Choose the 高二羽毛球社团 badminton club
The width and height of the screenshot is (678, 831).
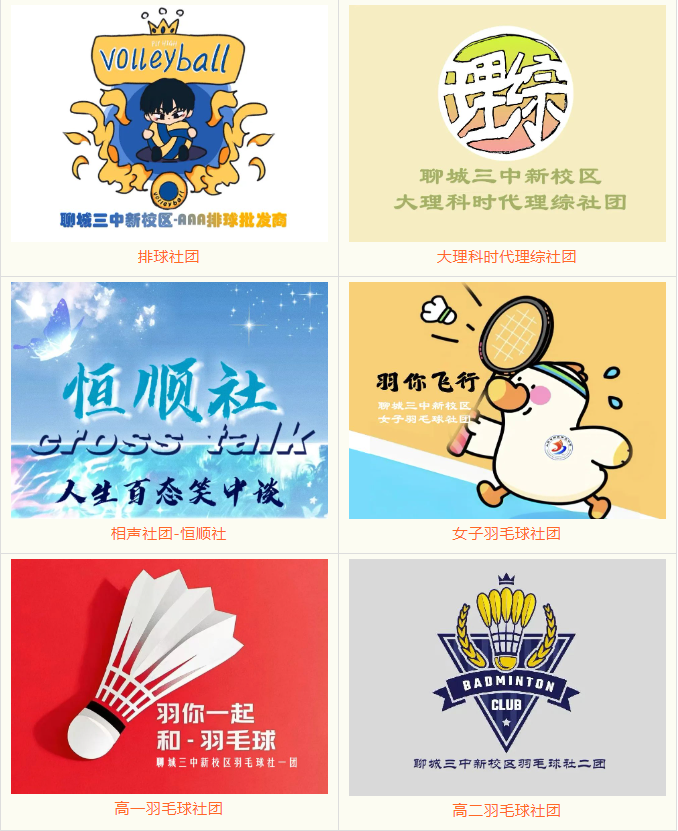(507, 677)
